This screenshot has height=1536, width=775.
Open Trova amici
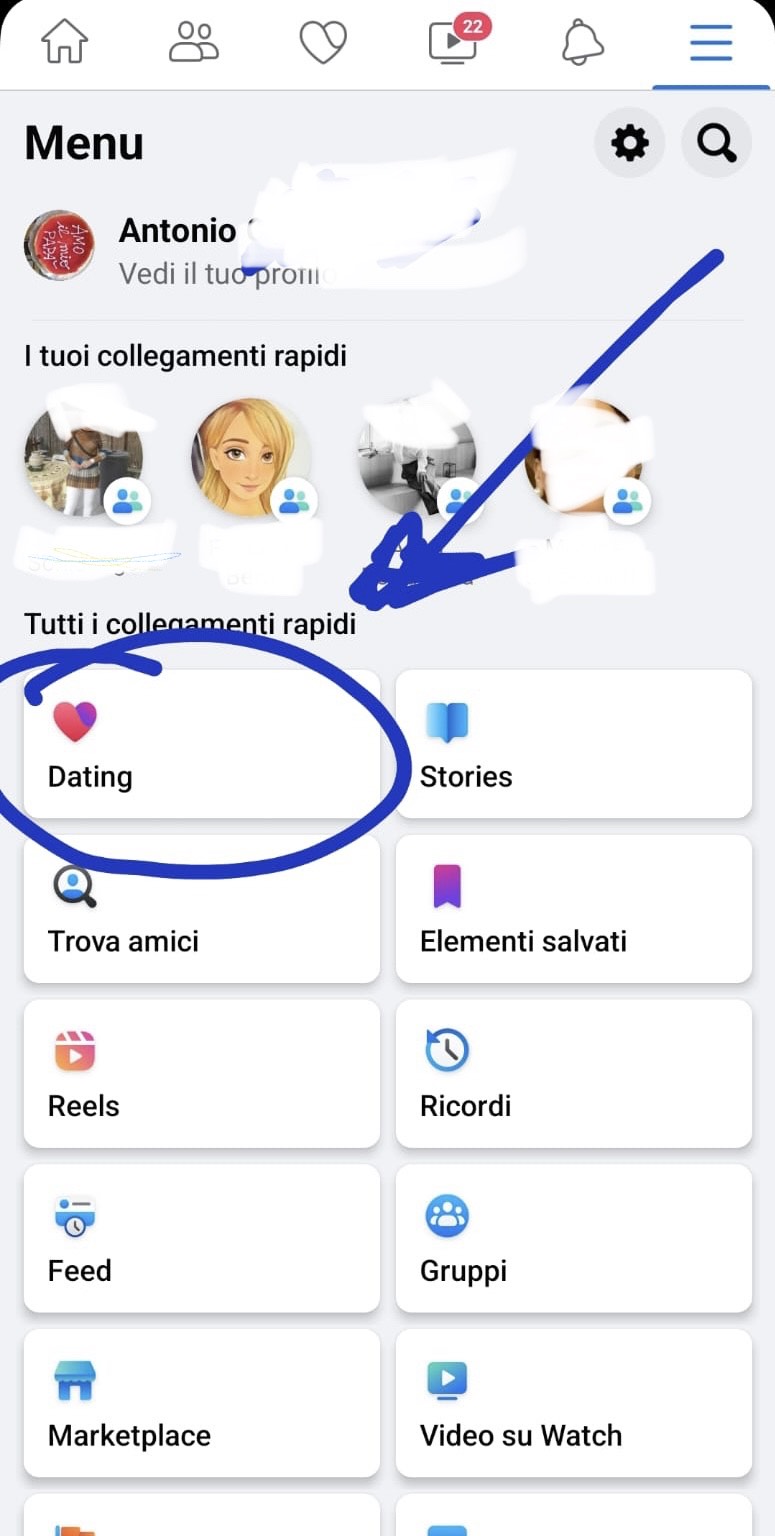[201, 909]
